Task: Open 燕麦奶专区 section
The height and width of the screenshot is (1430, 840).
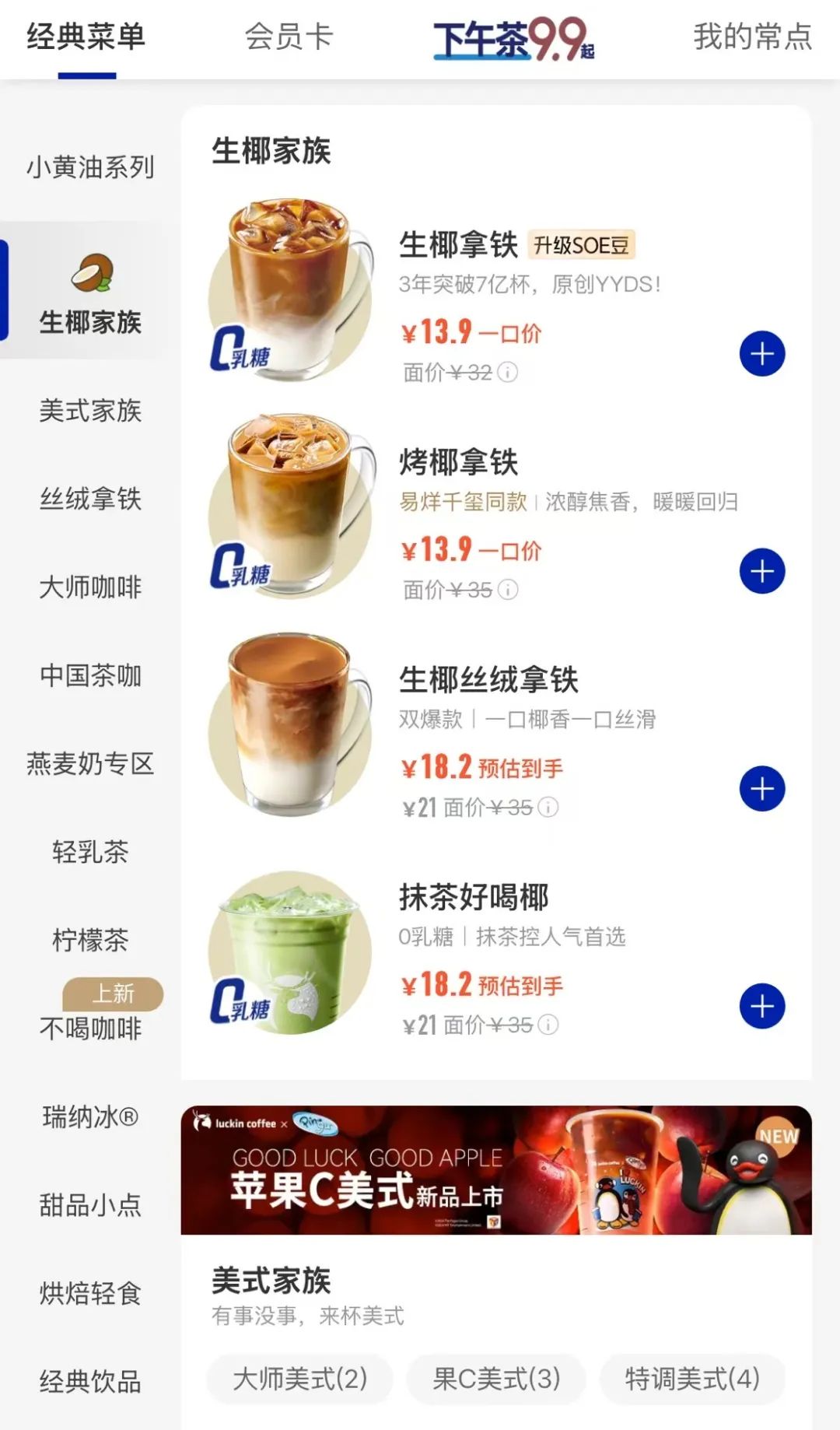Action: (x=90, y=763)
